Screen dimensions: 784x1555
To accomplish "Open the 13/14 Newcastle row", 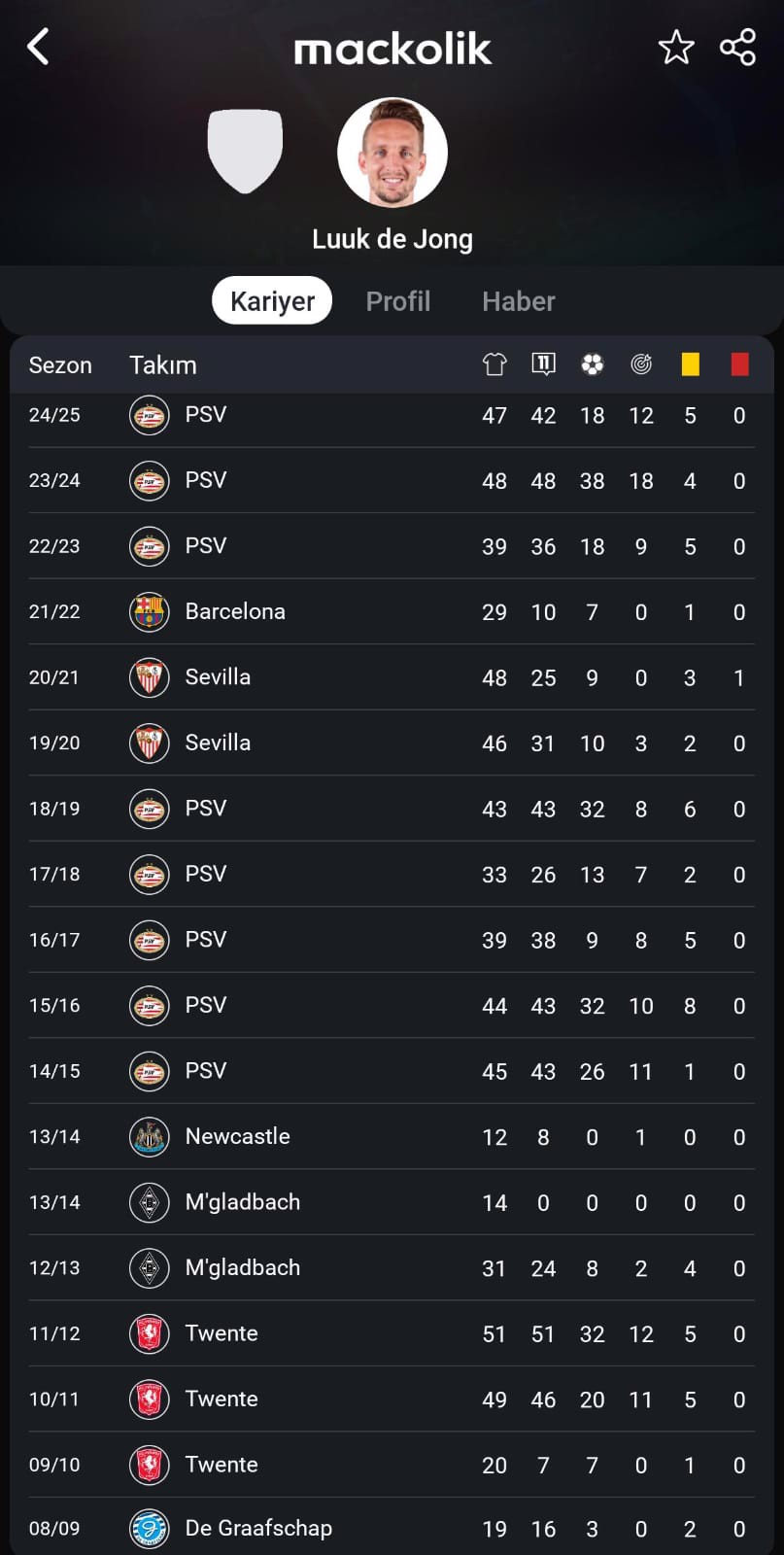I will click(392, 1136).
